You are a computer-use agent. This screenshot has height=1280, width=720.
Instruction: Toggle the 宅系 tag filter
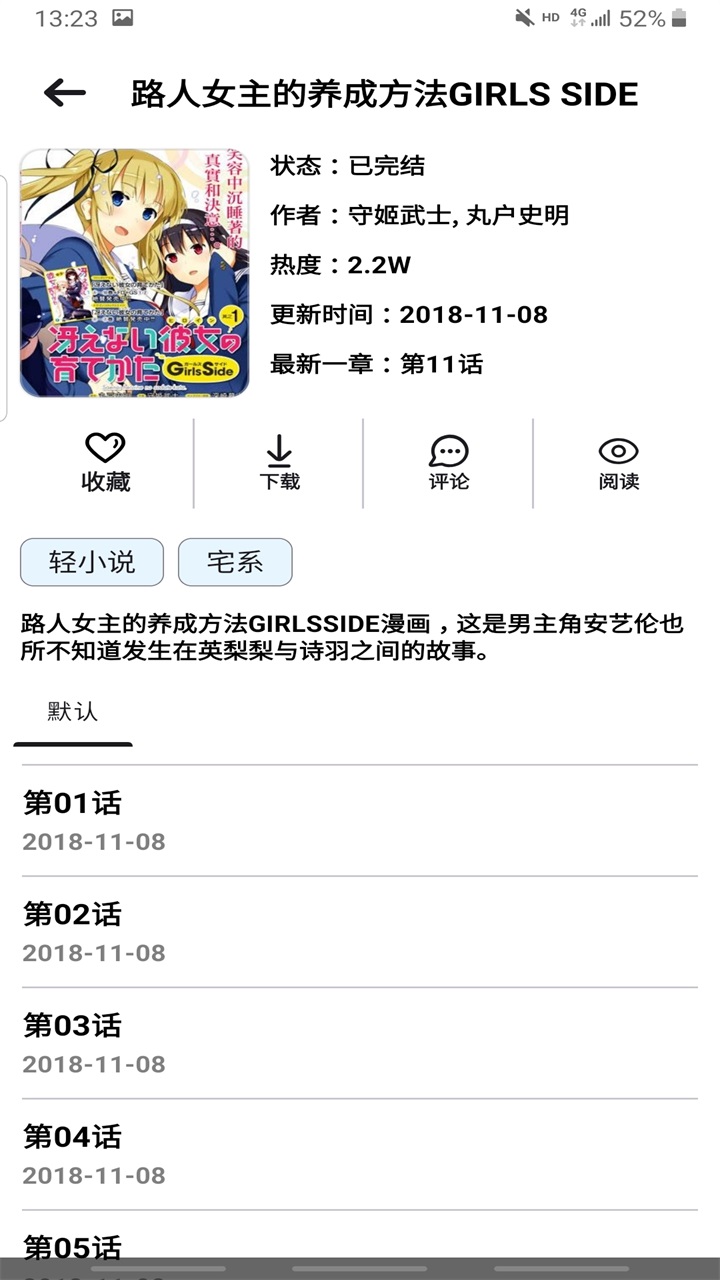[237, 562]
